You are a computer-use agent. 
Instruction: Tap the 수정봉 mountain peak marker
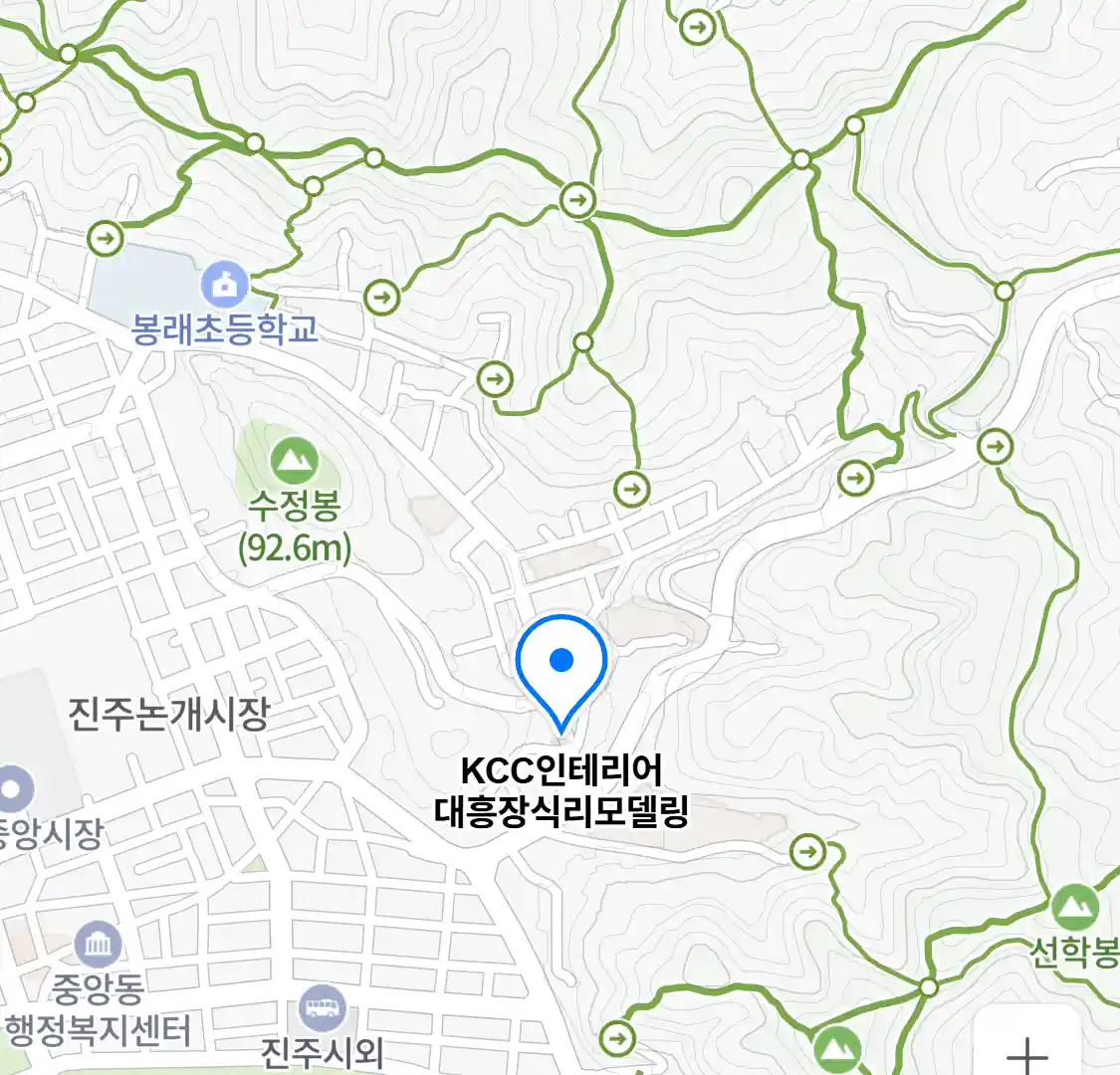click(x=294, y=461)
